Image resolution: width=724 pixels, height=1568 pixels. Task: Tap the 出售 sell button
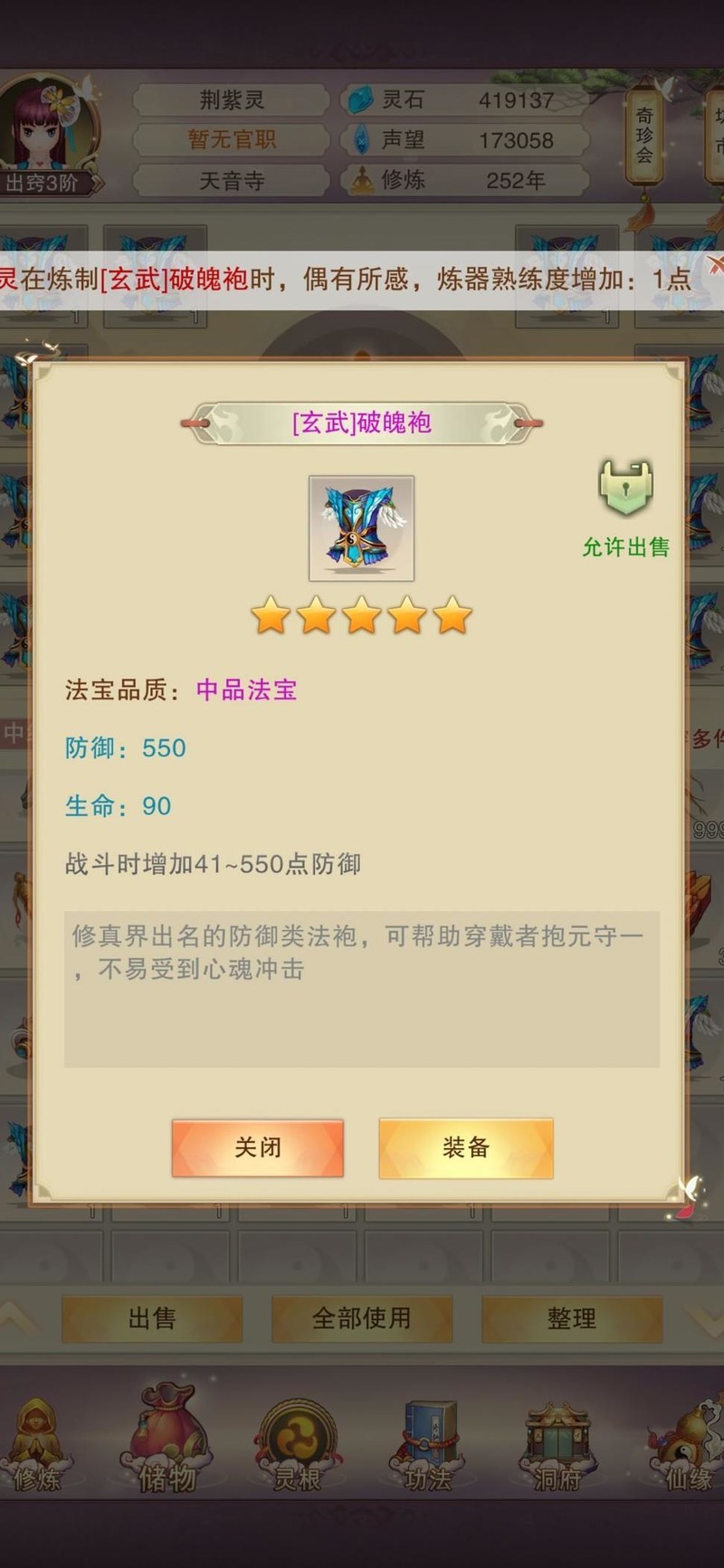point(152,1318)
